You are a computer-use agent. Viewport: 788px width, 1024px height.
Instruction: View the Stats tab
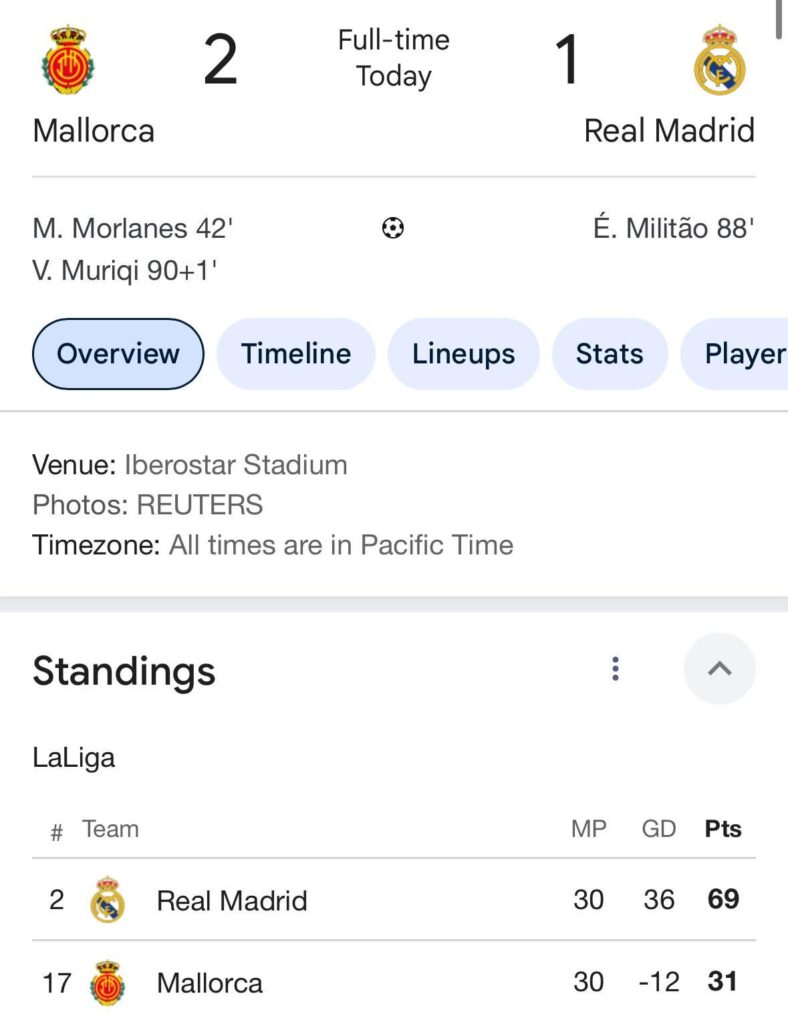click(x=609, y=353)
